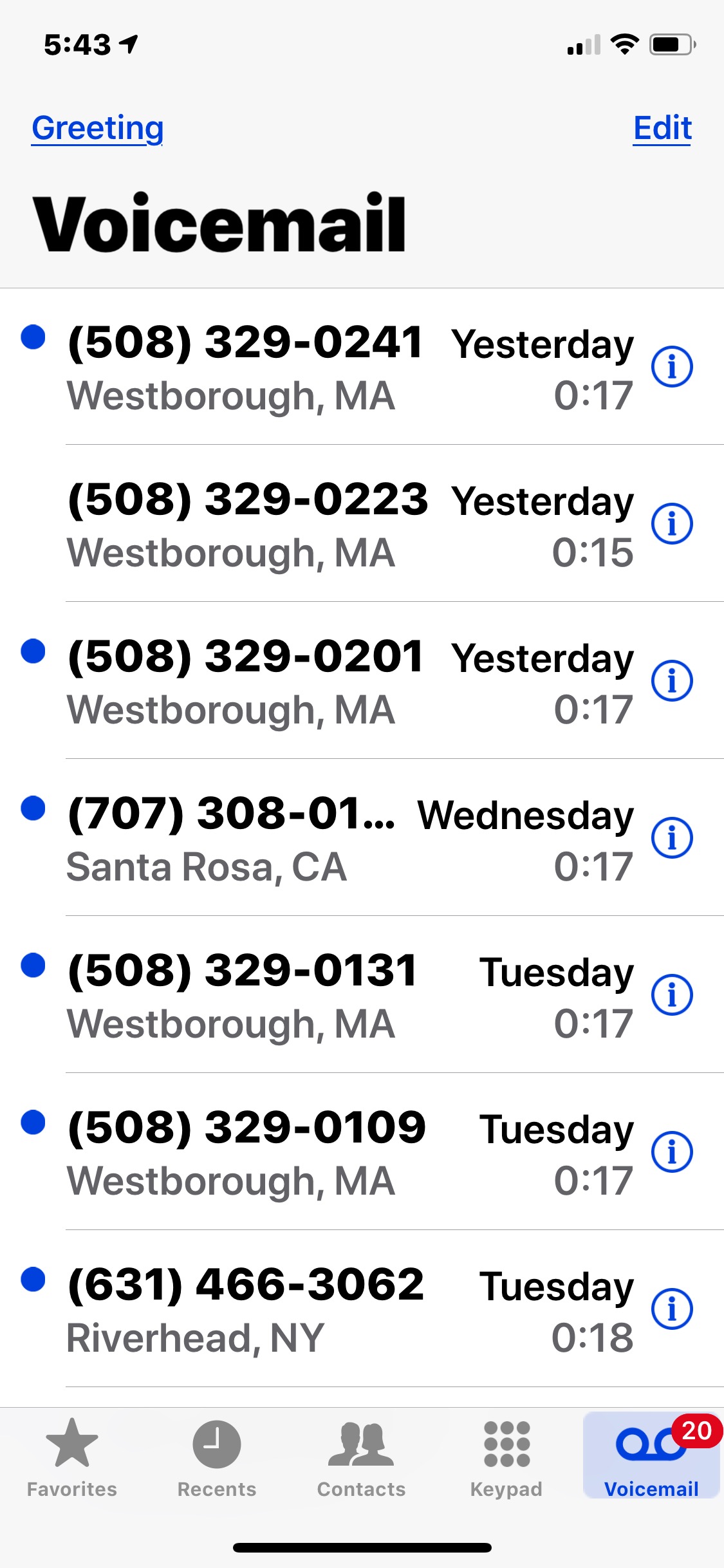
Task: View info for (508) 329-0131 voicemail
Action: tap(672, 995)
